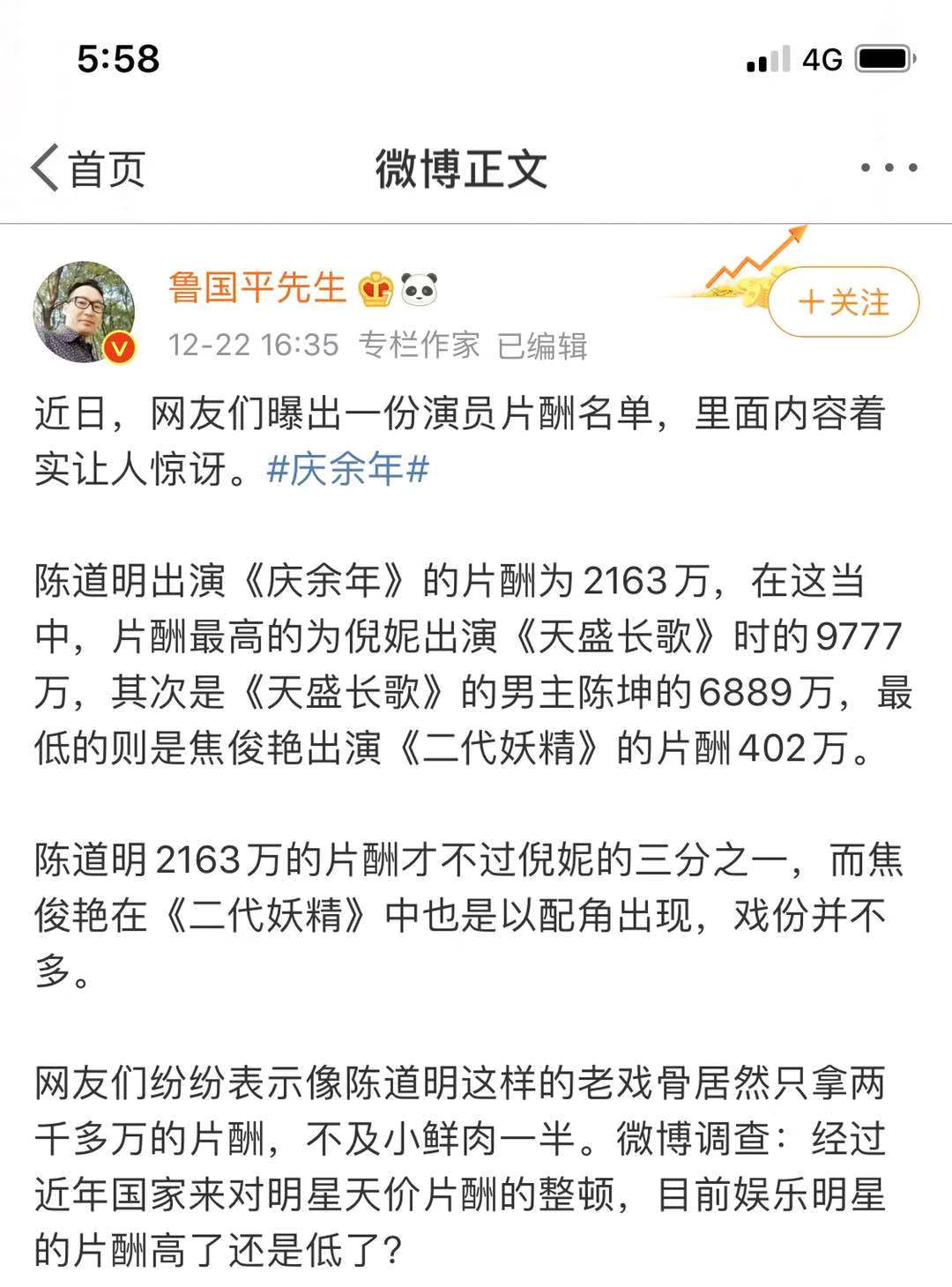Open the three-dot overflow menu

(889, 167)
